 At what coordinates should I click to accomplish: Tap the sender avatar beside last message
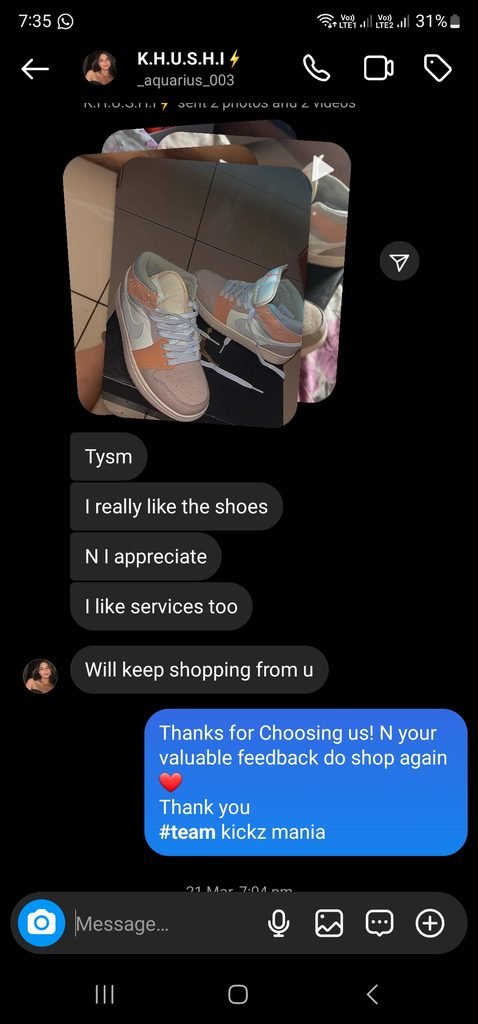40,676
